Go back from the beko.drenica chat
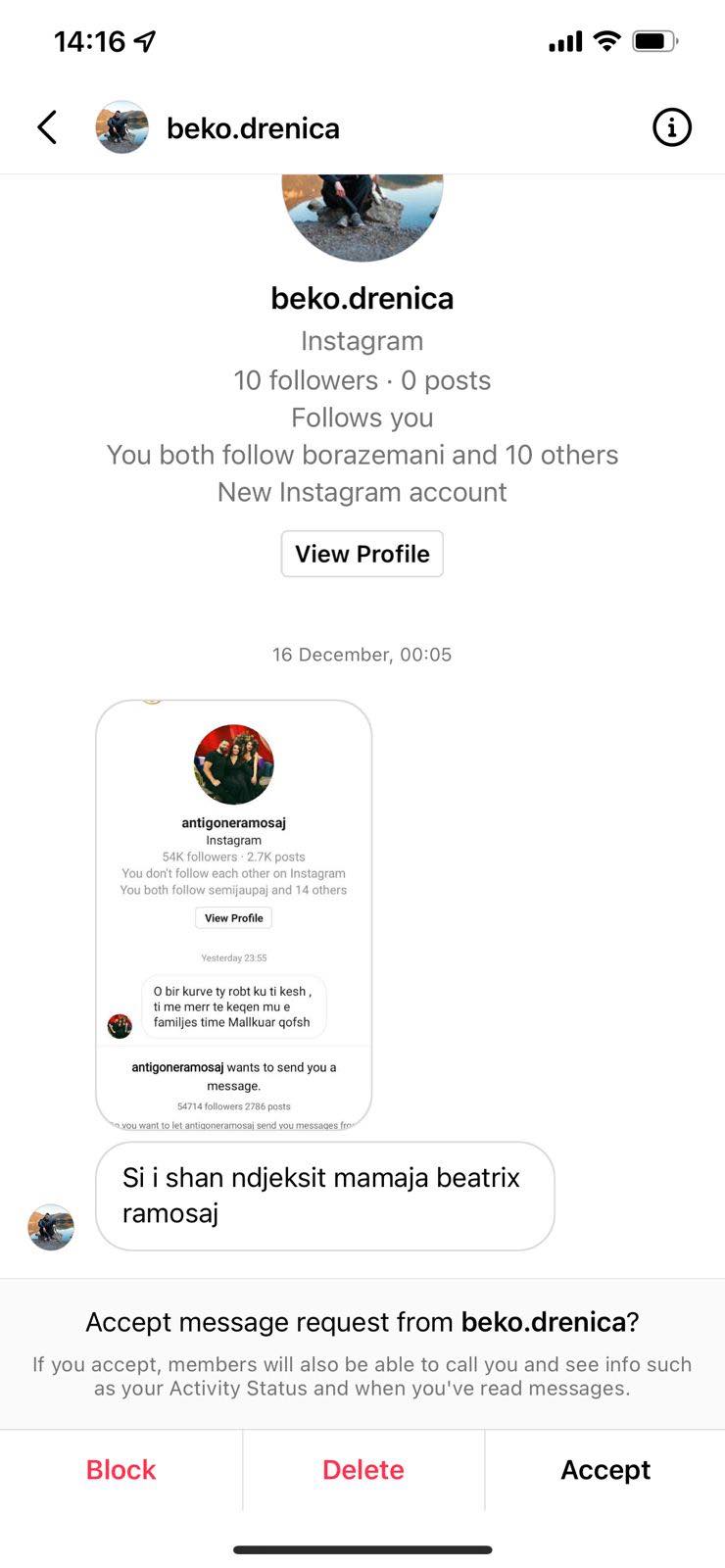This screenshot has width=725, height=1568. pyautogui.click(x=46, y=127)
